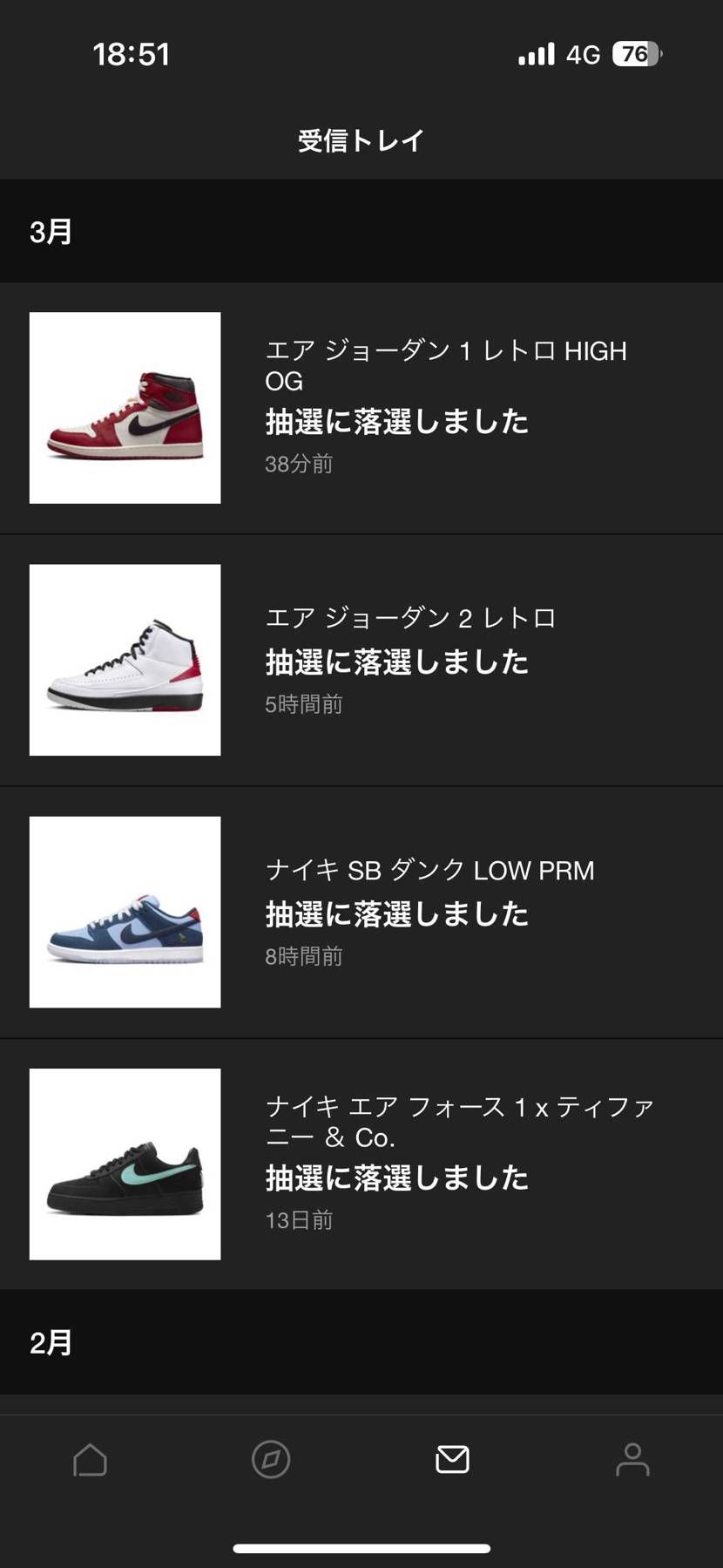723x1568 pixels.
Task: Tap the 3月 month section header
Action: 50,232
